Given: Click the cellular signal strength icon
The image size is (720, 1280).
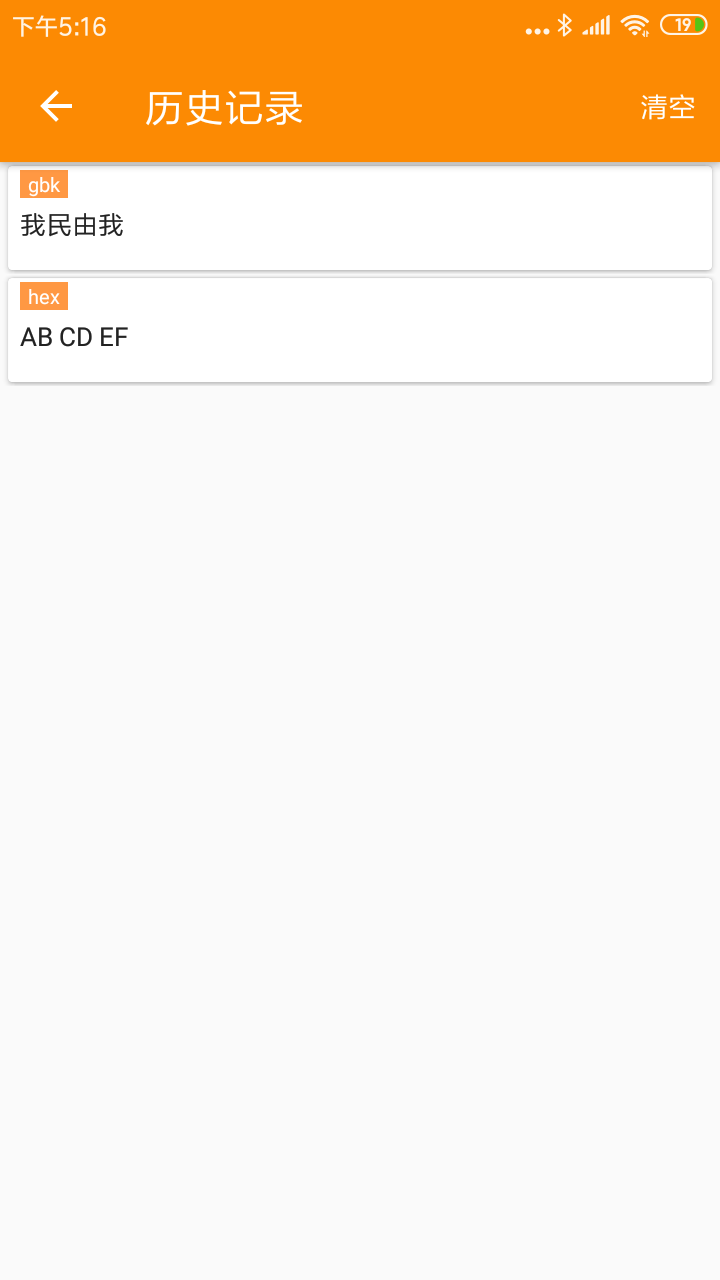Looking at the screenshot, I should [597, 26].
